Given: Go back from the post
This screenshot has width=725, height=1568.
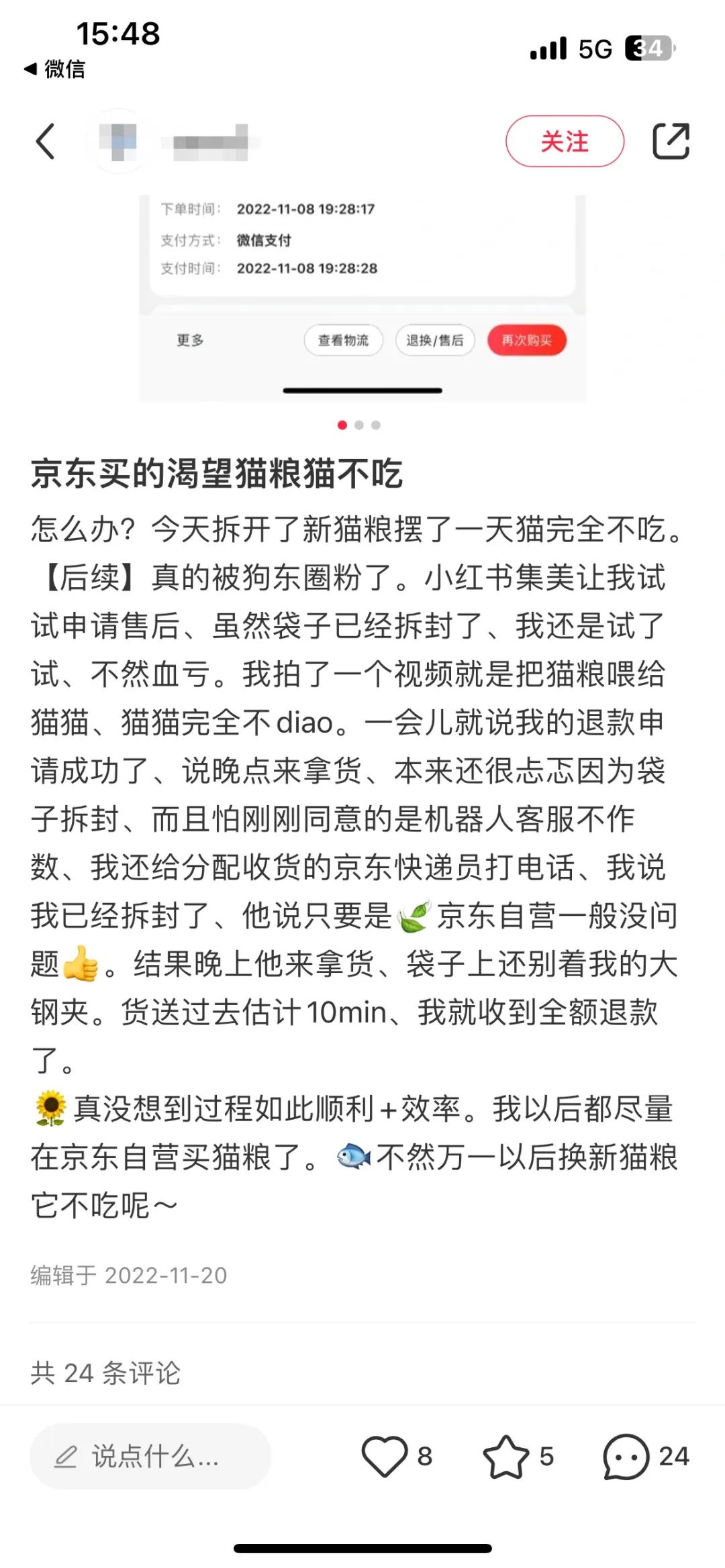Looking at the screenshot, I should [x=45, y=142].
